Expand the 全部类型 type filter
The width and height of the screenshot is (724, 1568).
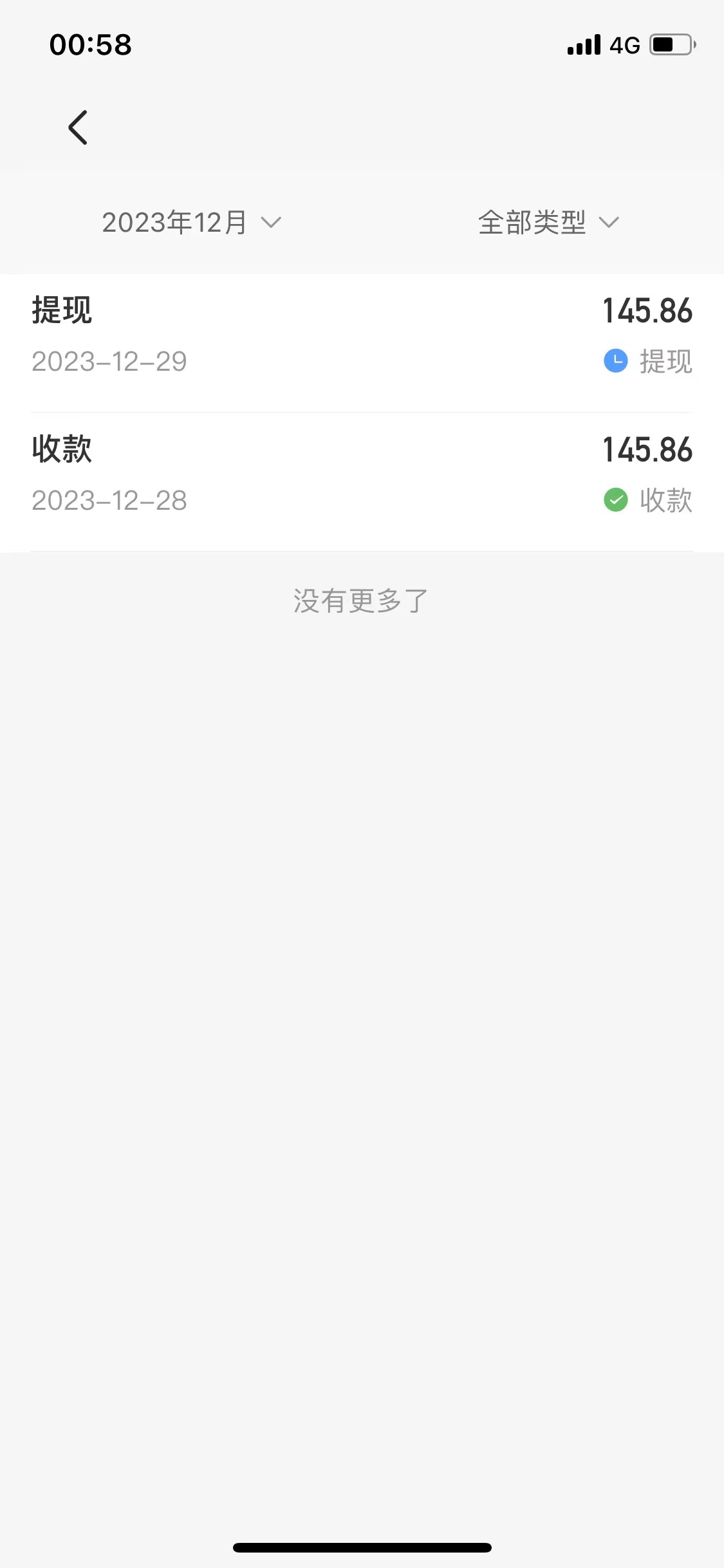[548, 223]
